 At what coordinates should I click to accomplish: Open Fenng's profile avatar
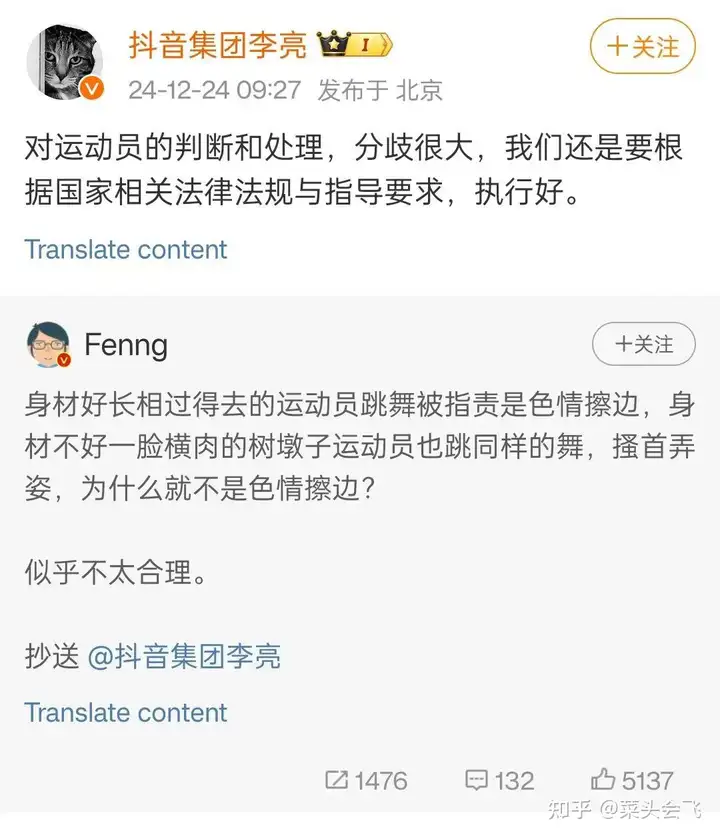pos(47,346)
